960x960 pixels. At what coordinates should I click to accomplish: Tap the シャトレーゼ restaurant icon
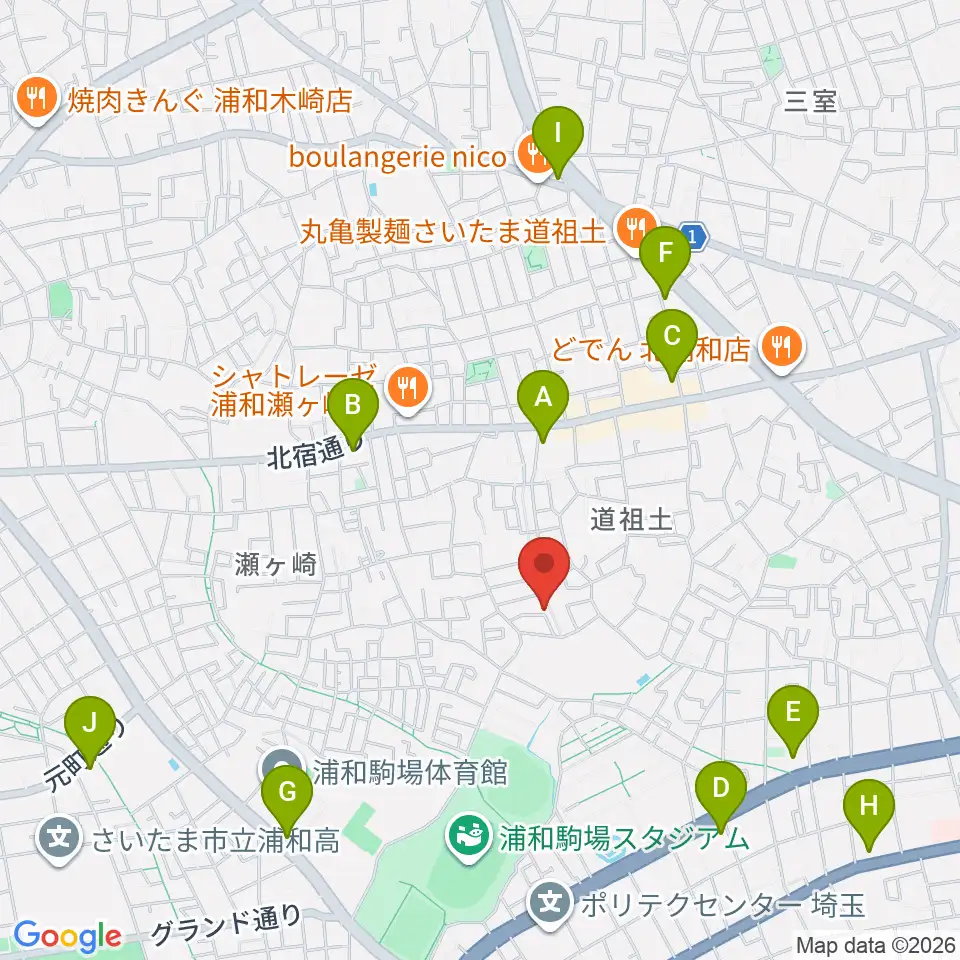click(x=408, y=389)
